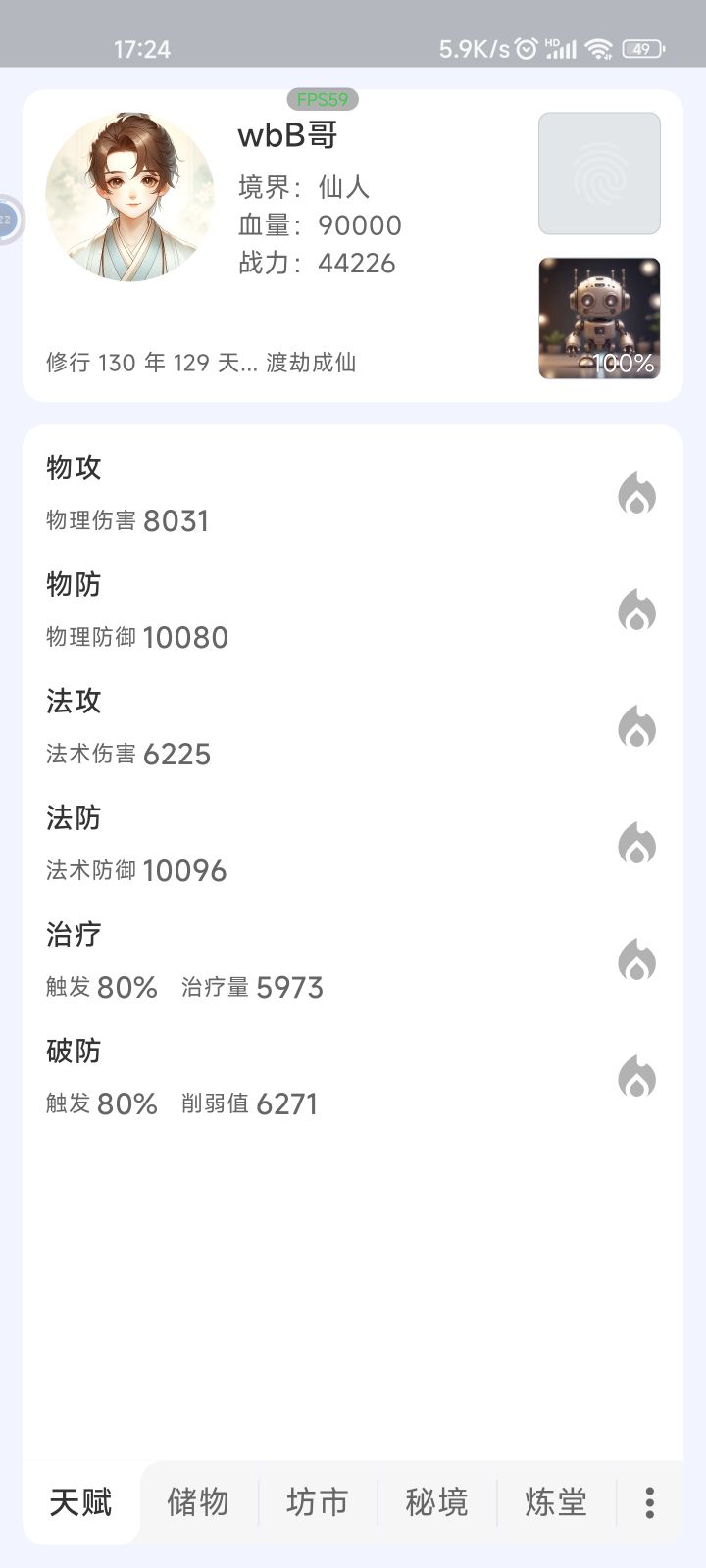
Task: Tap the wbB哥 character avatar
Action: coord(129,196)
